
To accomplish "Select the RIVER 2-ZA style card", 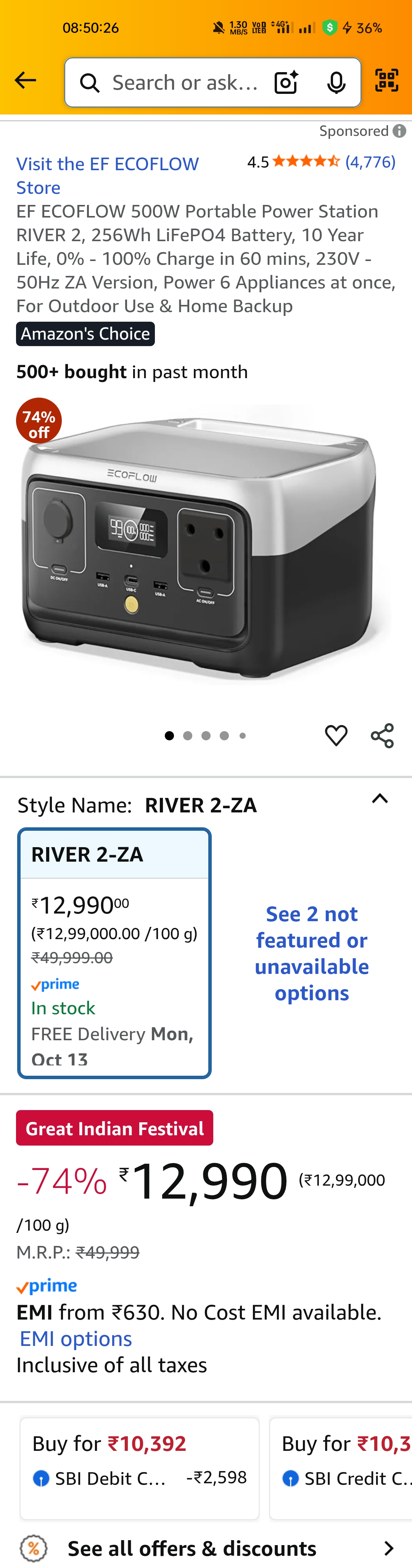I will [114, 952].
